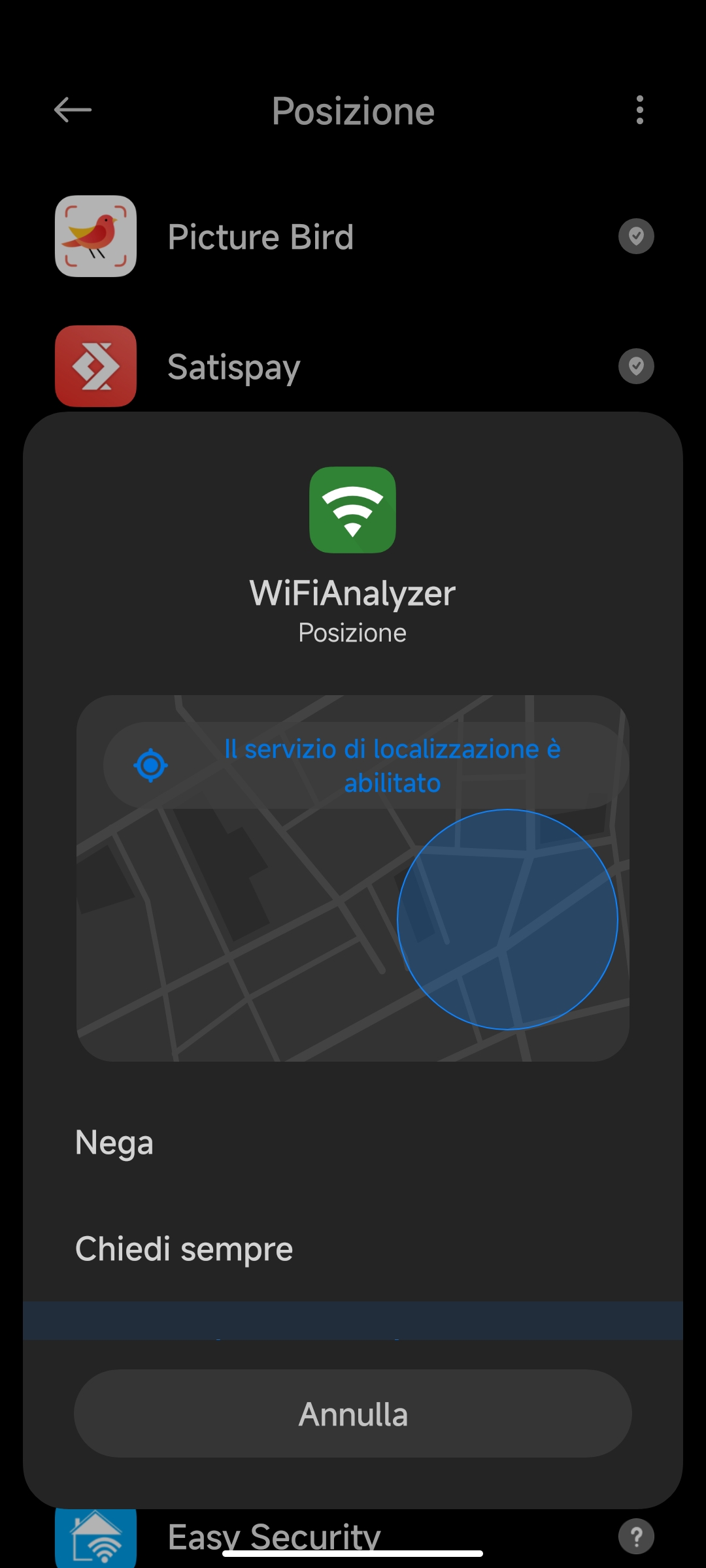Image resolution: width=706 pixels, height=1568 pixels.
Task: Open Easy Security location permission
Action: click(353, 1537)
